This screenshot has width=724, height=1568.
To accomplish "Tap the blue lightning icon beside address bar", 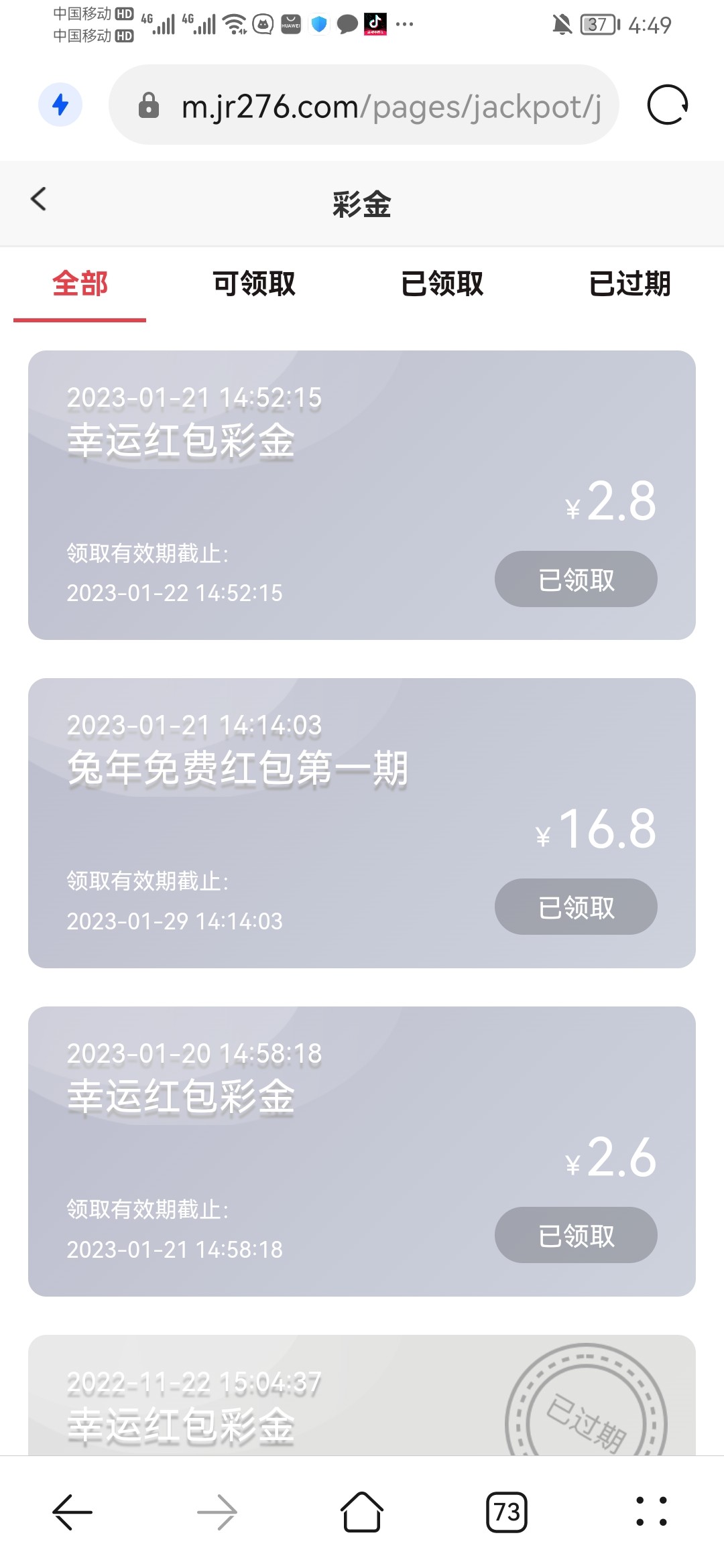I will 60,105.
